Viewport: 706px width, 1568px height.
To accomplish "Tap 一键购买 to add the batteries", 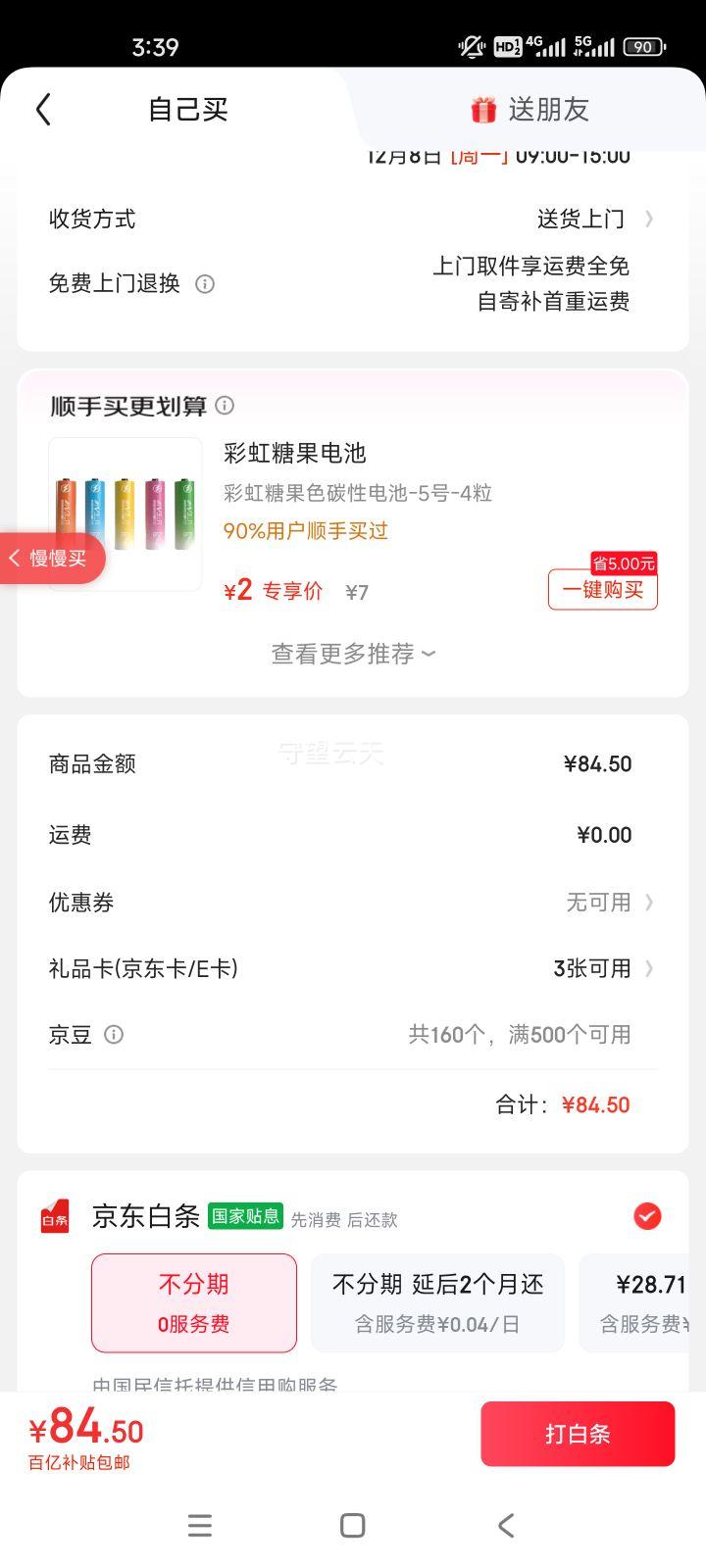I will pos(602,590).
